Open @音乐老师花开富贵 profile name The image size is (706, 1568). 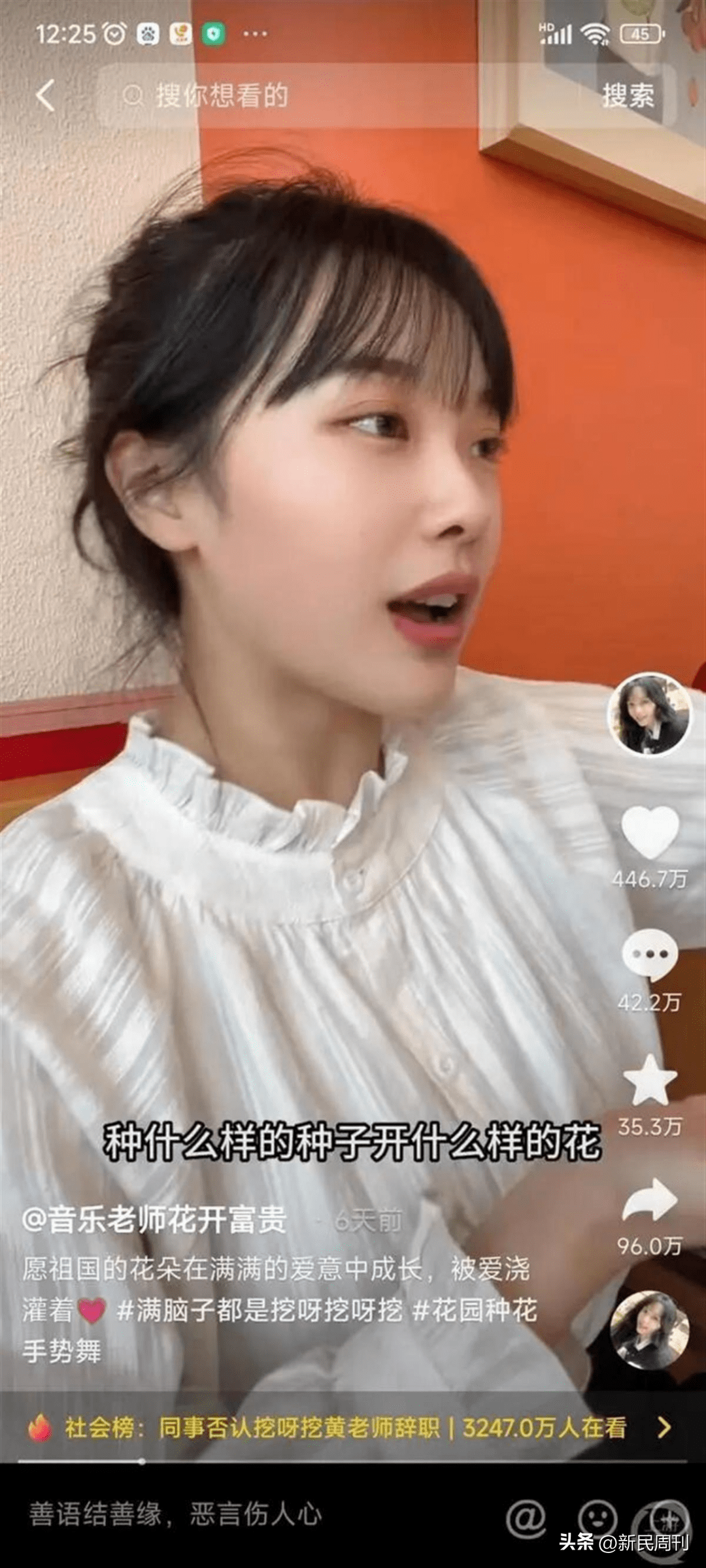154,1219
